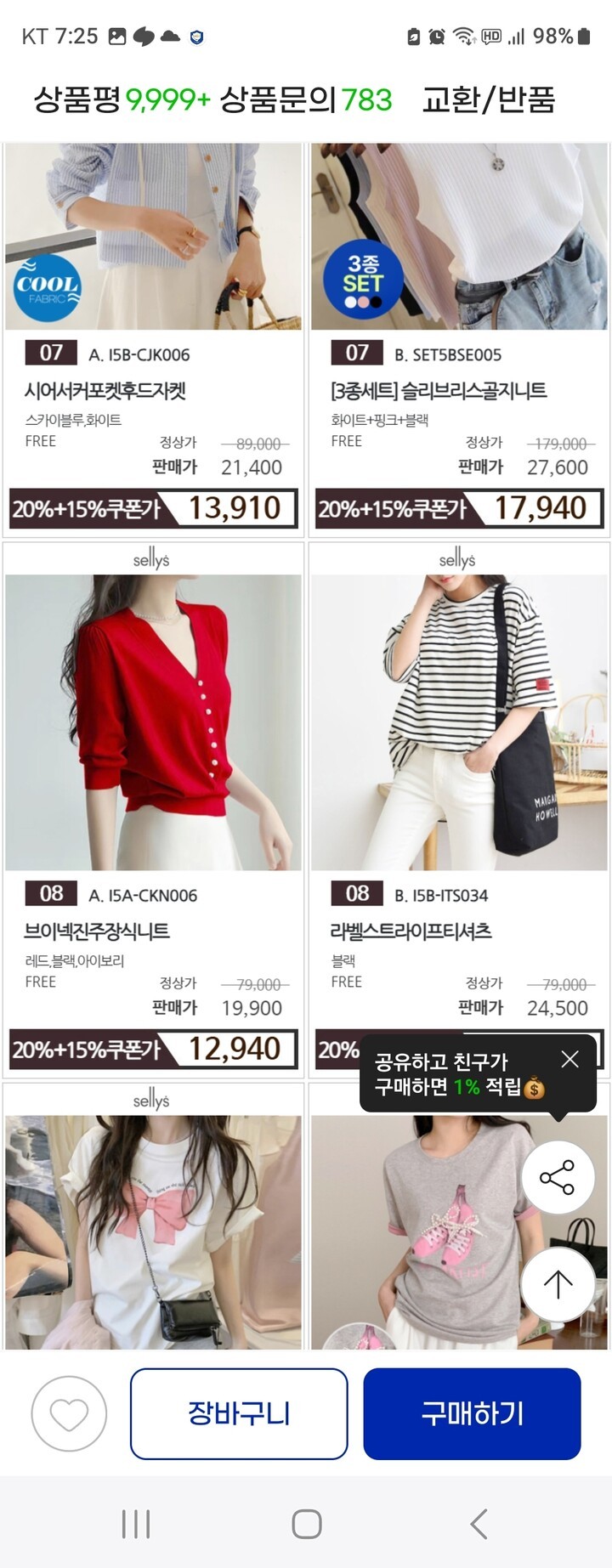Open the 상품문의 inquiries tab
The width and height of the screenshot is (612, 1568).
[305, 100]
